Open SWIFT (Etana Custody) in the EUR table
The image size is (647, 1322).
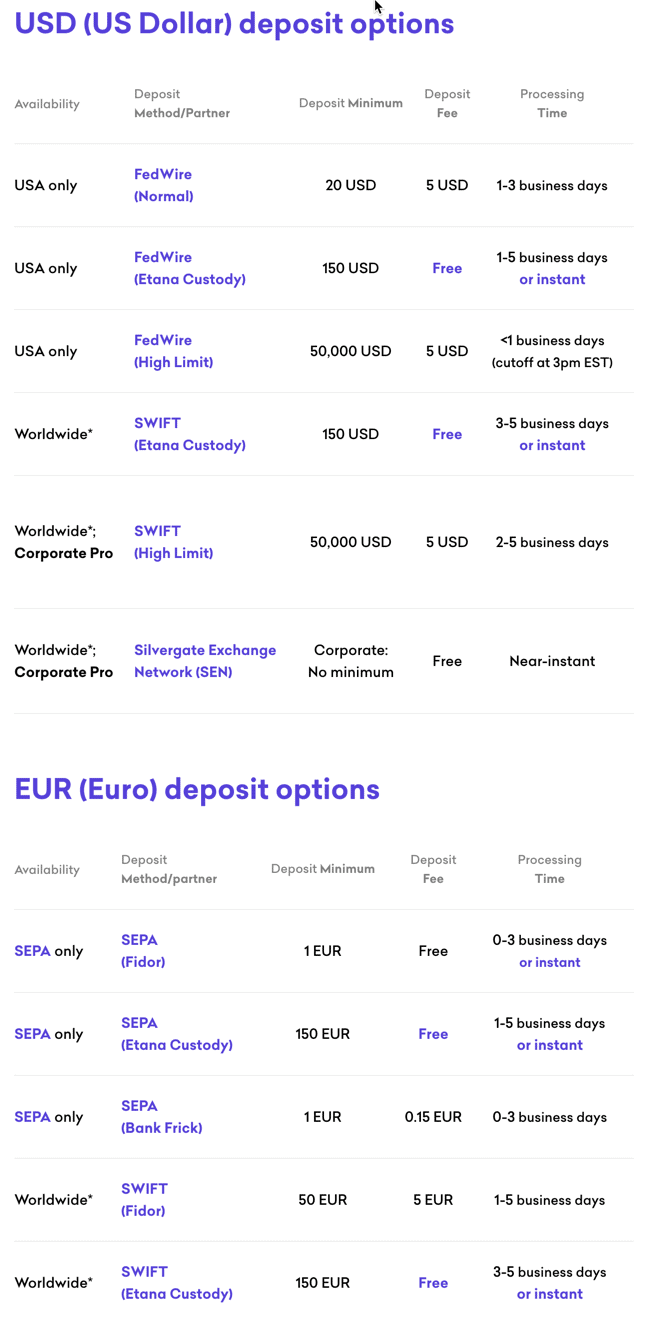(177, 1283)
